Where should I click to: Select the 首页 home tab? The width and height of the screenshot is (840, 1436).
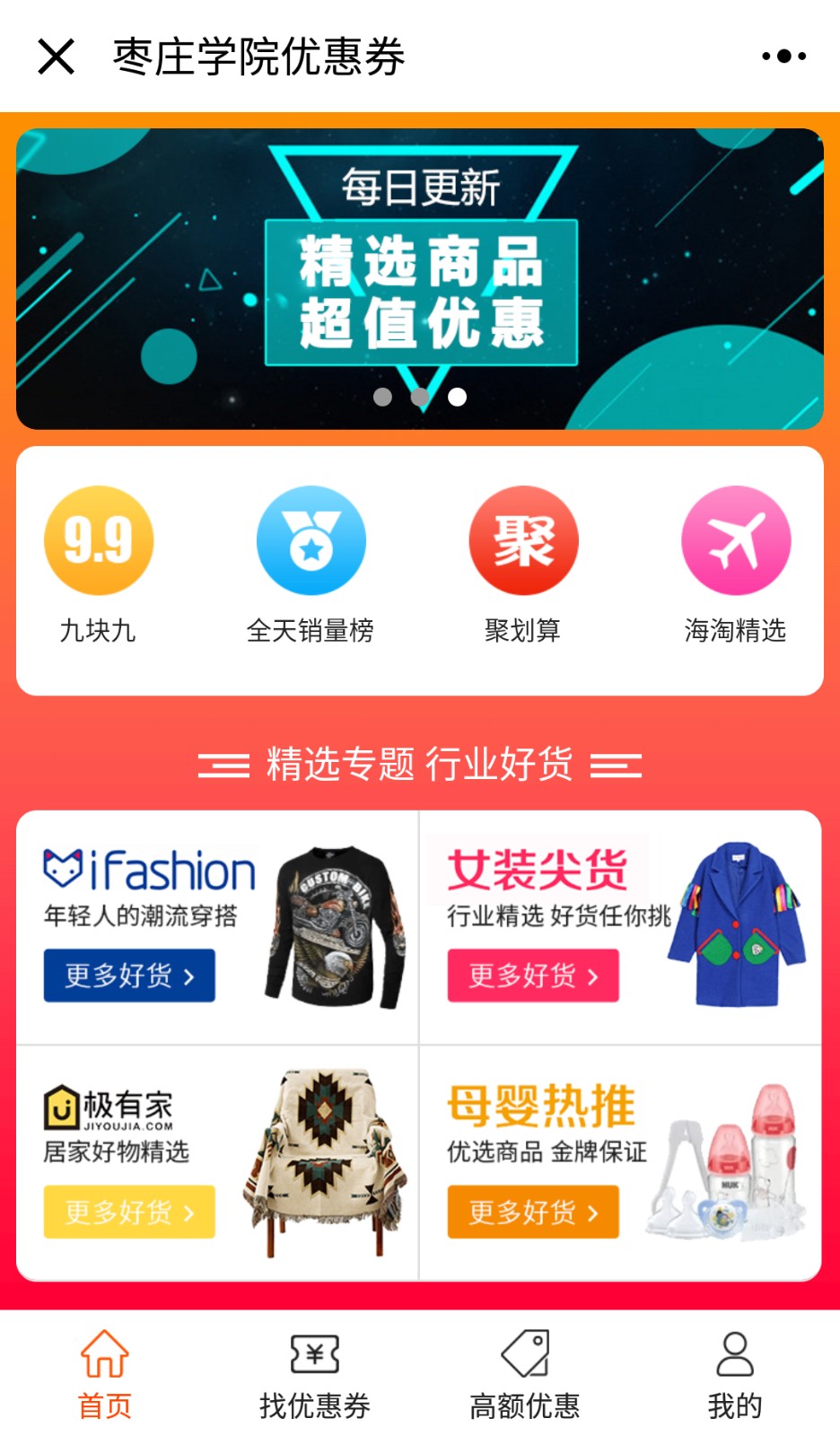point(105,1375)
